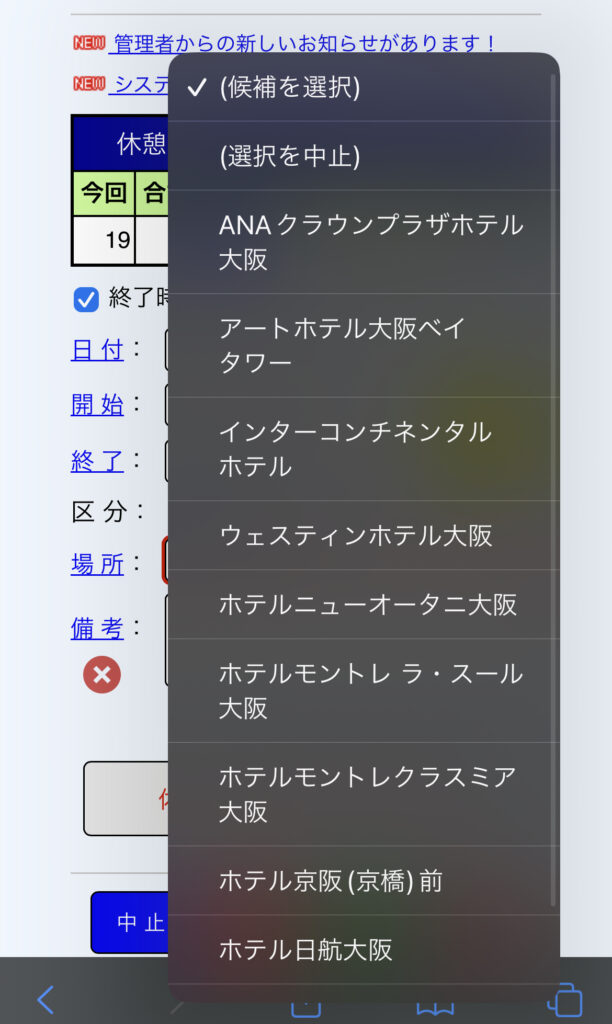Screen dimensions: 612x1024
Task: Open the 管理者からの新しいお知らせ link
Action: click(x=303, y=44)
